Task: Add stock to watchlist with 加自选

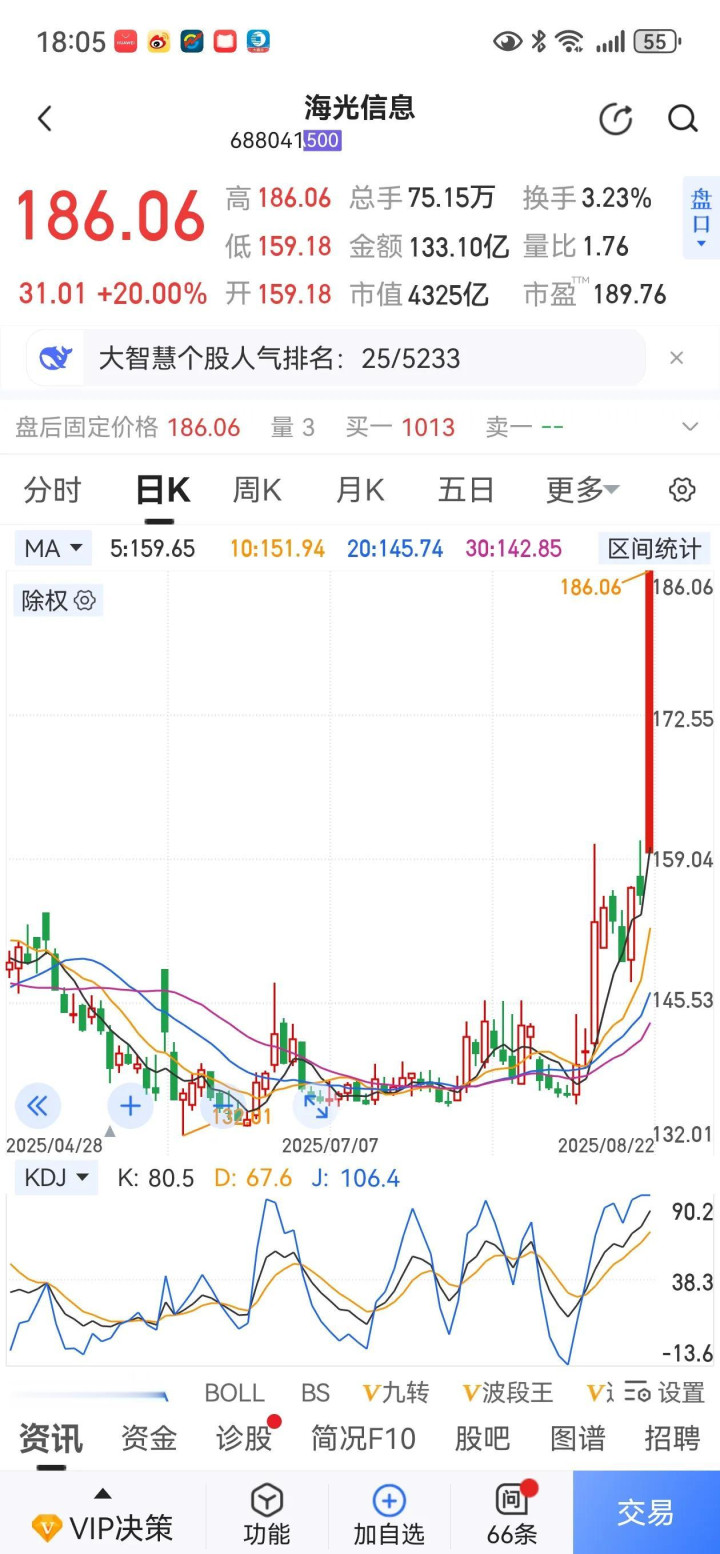Action: point(389,1514)
